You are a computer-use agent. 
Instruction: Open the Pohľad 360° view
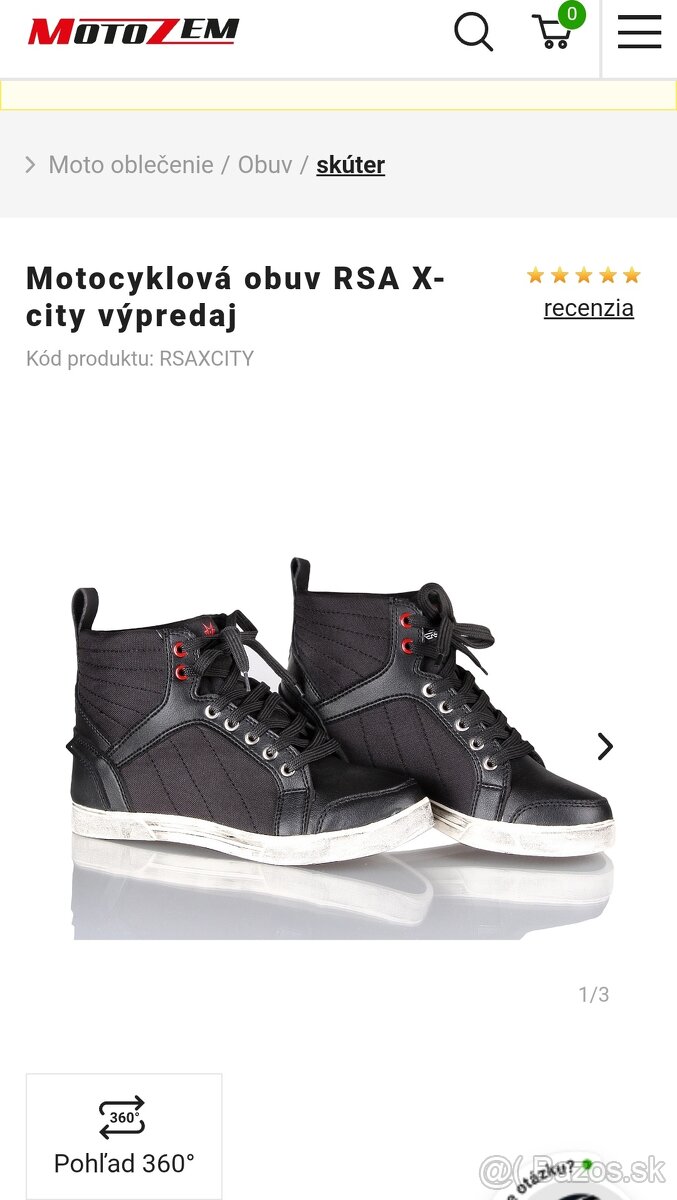(x=124, y=1137)
